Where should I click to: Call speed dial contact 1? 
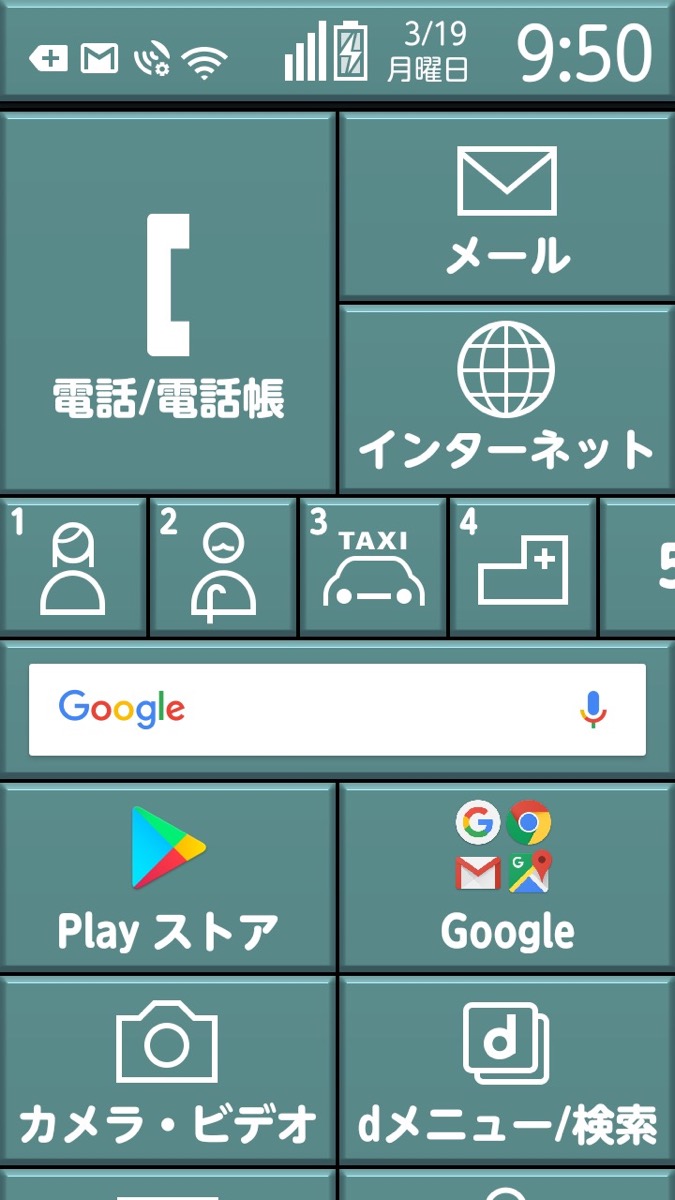pos(73,567)
